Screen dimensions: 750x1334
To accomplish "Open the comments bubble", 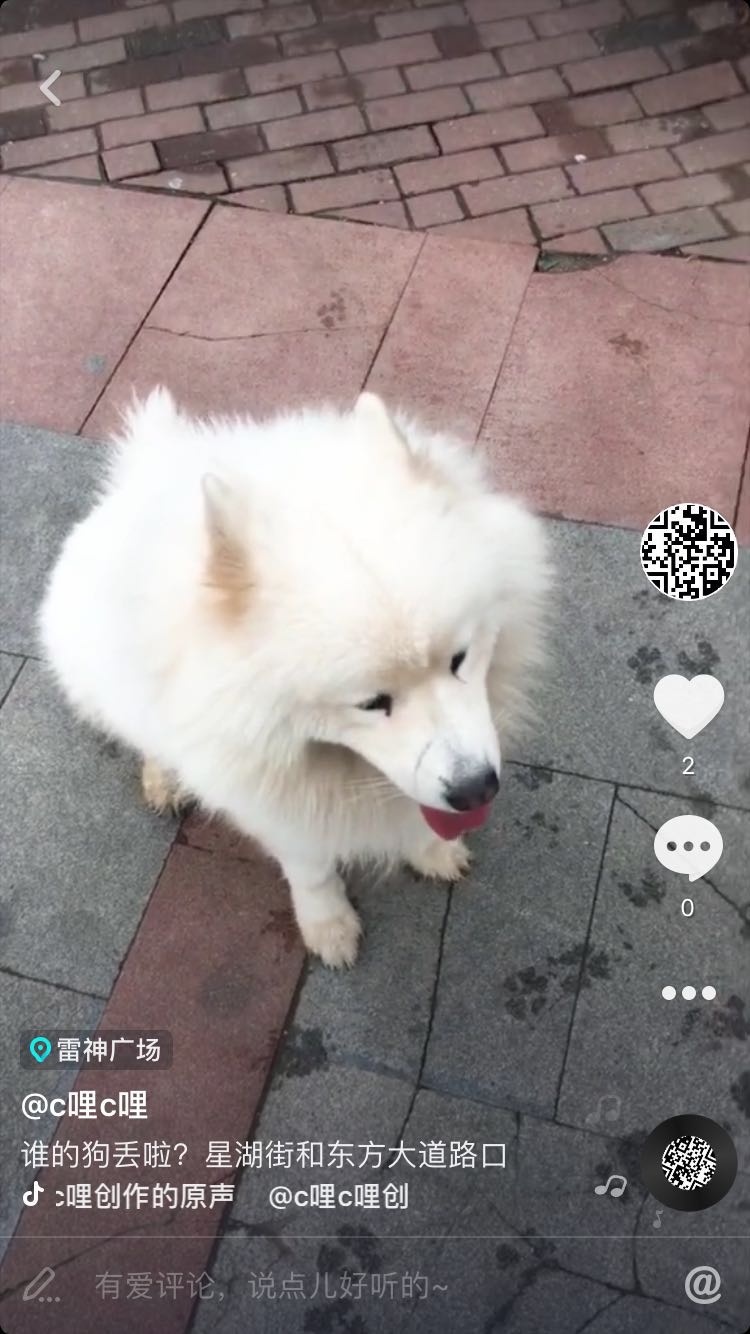I will [688, 848].
